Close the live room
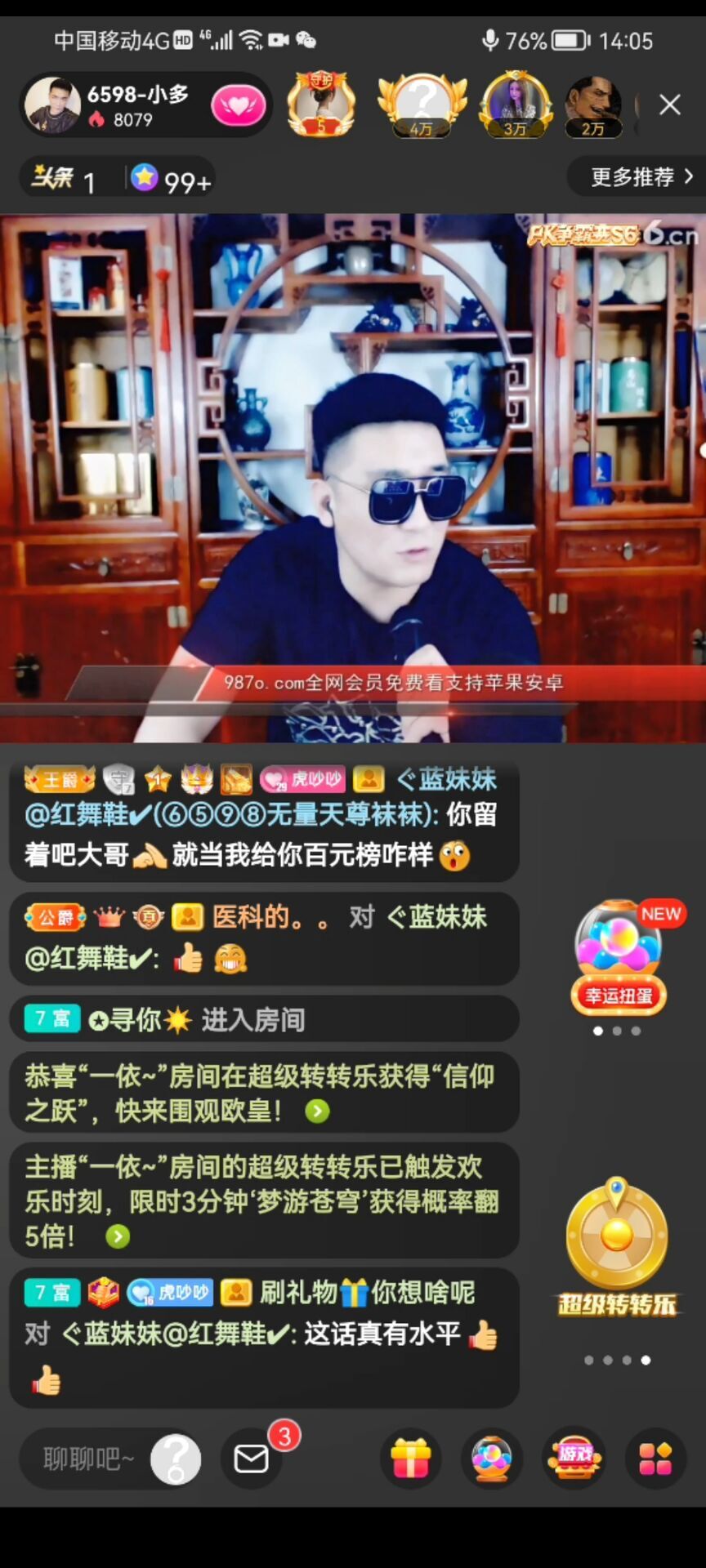Image resolution: width=706 pixels, height=1568 pixels. (x=670, y=105)
